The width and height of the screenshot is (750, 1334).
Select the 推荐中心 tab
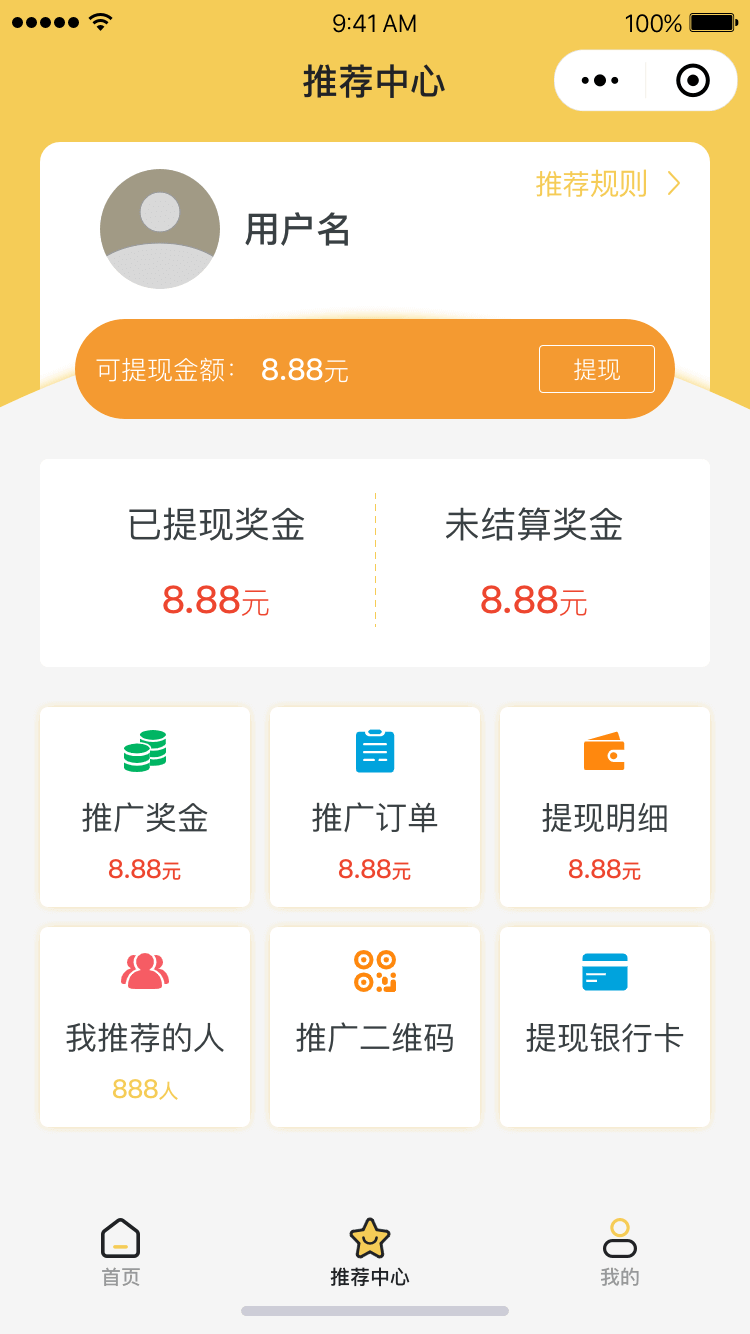pyautogui.click(x=370, y=1251)
